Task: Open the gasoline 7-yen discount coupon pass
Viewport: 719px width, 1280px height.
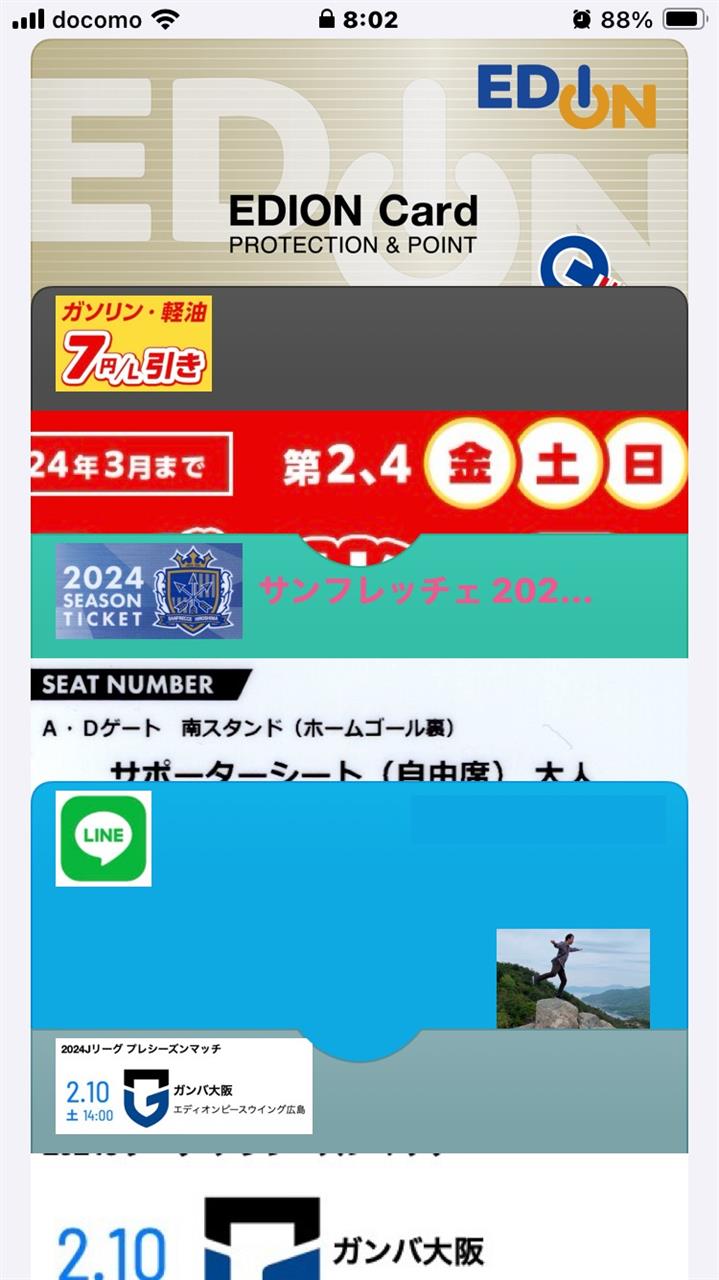Action: [359, 409]
